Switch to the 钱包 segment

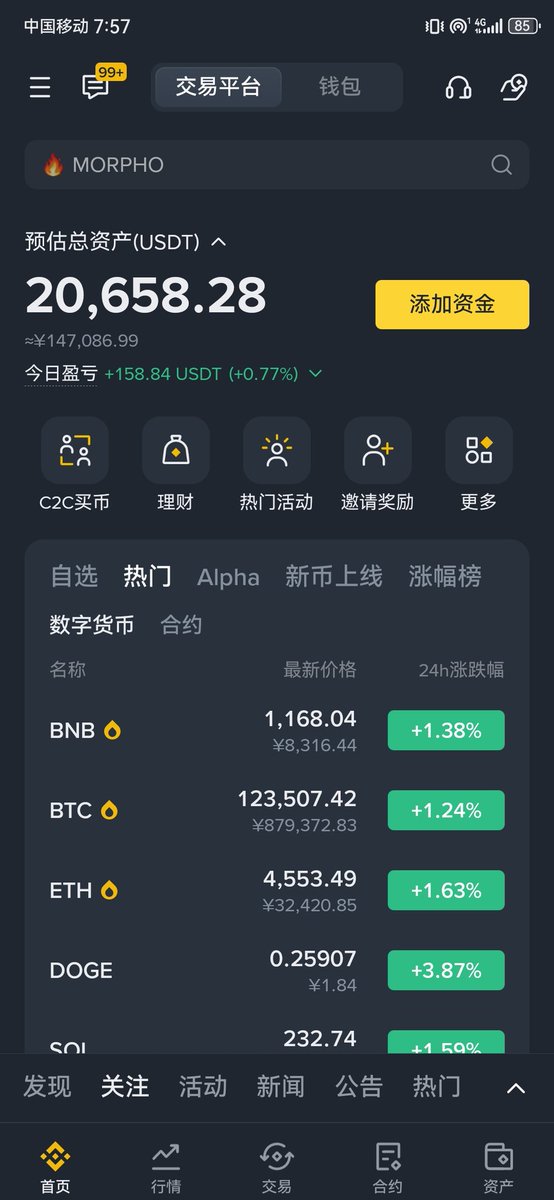339,87
